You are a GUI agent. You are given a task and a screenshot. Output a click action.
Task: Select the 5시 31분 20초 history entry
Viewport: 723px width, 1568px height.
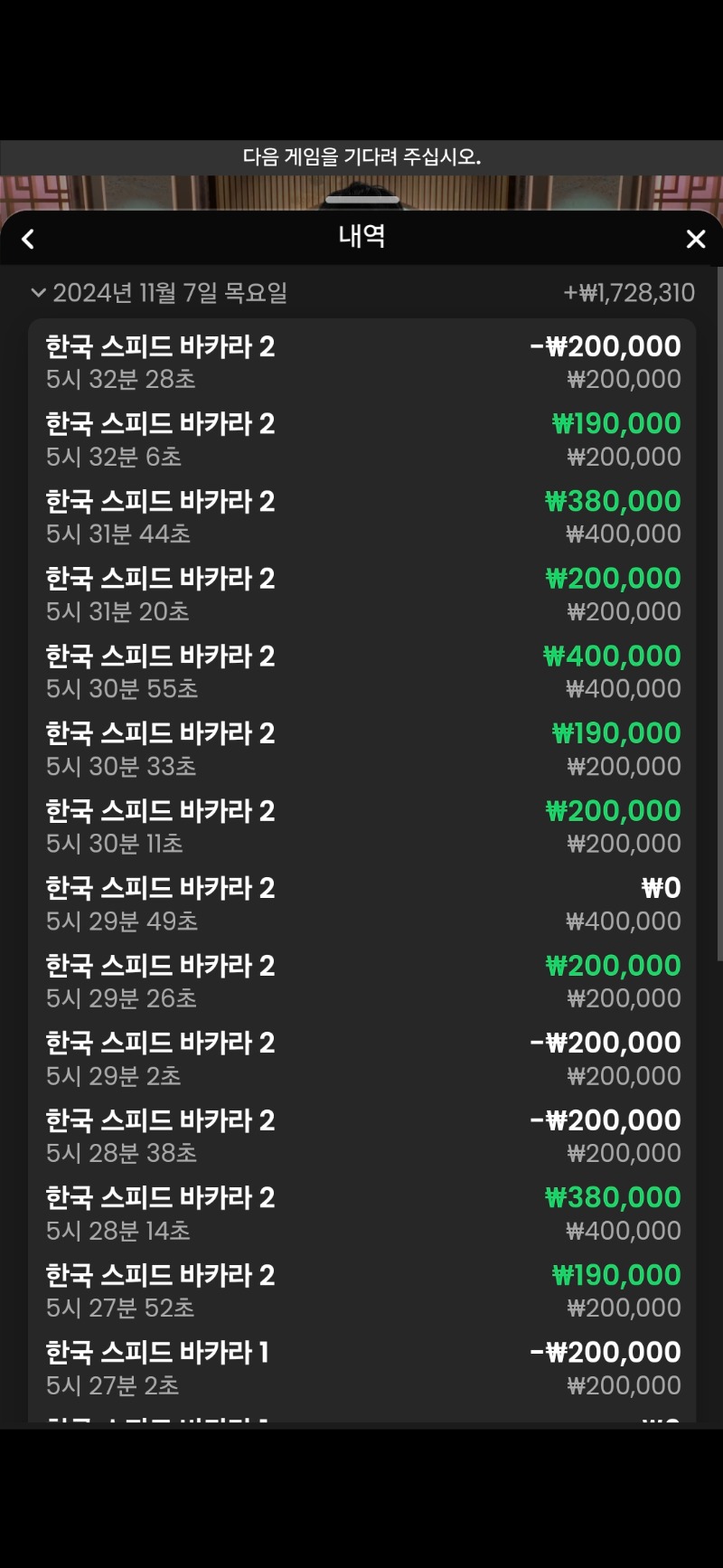point(361,594)
